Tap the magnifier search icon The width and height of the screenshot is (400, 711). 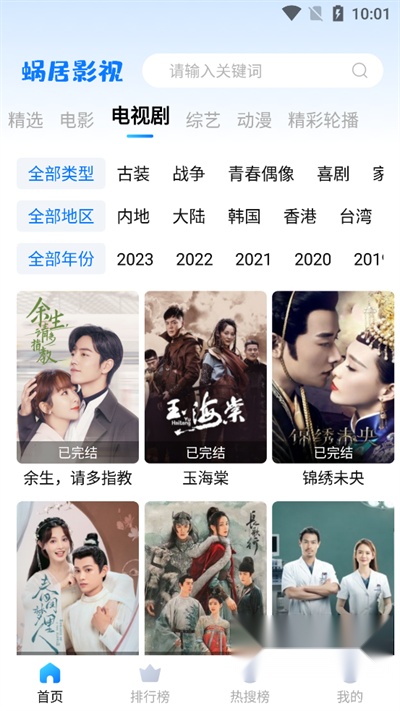(x=360, y=71)
